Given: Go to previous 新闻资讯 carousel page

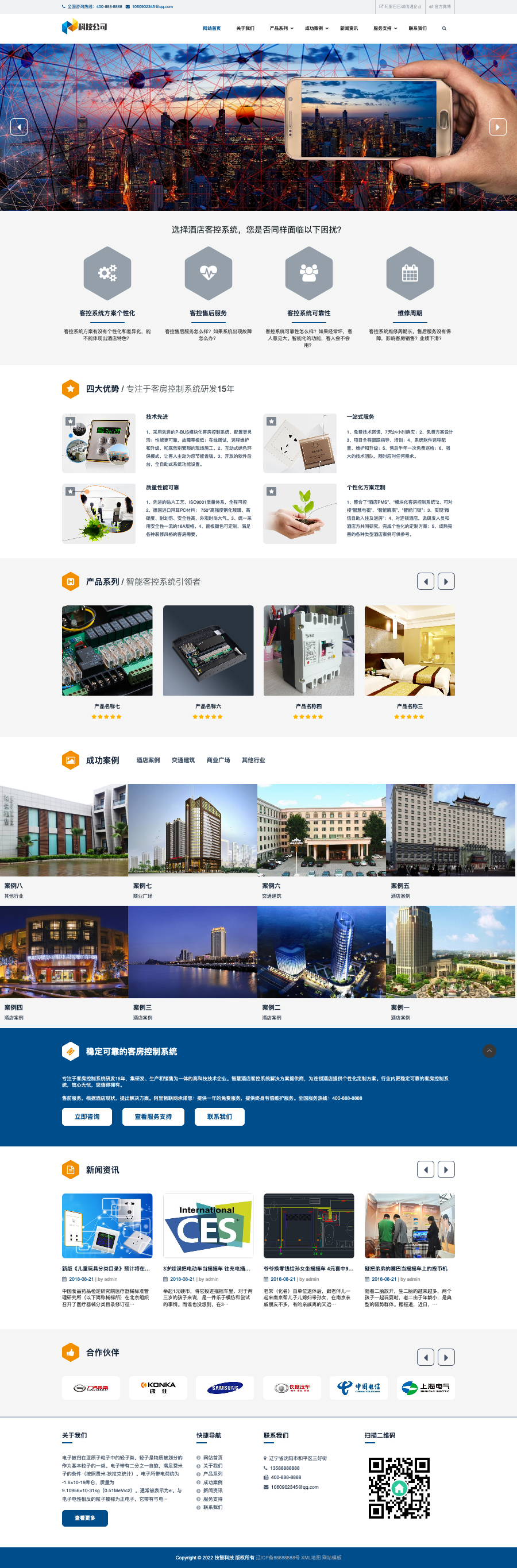Looking at the screenshot, I should (x=425, y=1169).
